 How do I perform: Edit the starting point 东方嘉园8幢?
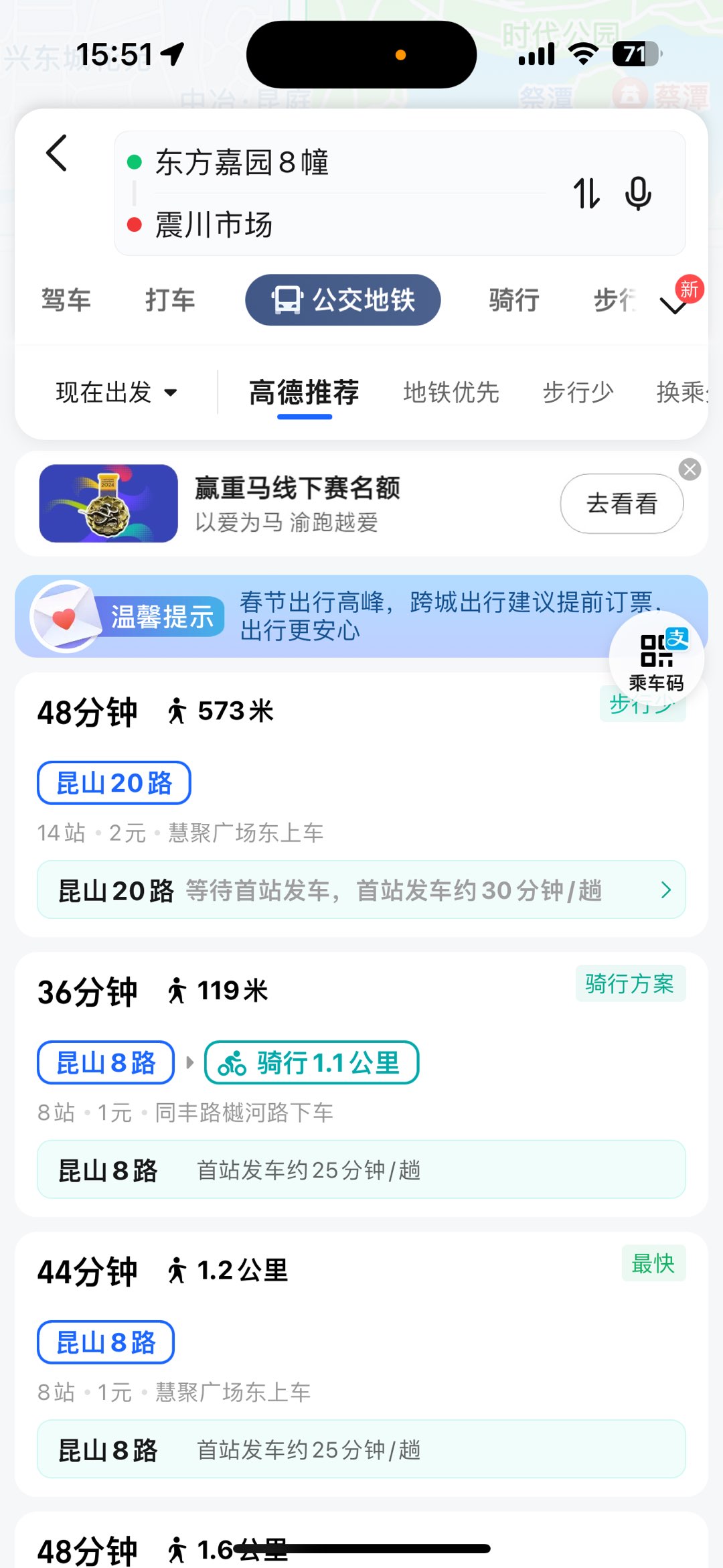(x=335, y=163)
